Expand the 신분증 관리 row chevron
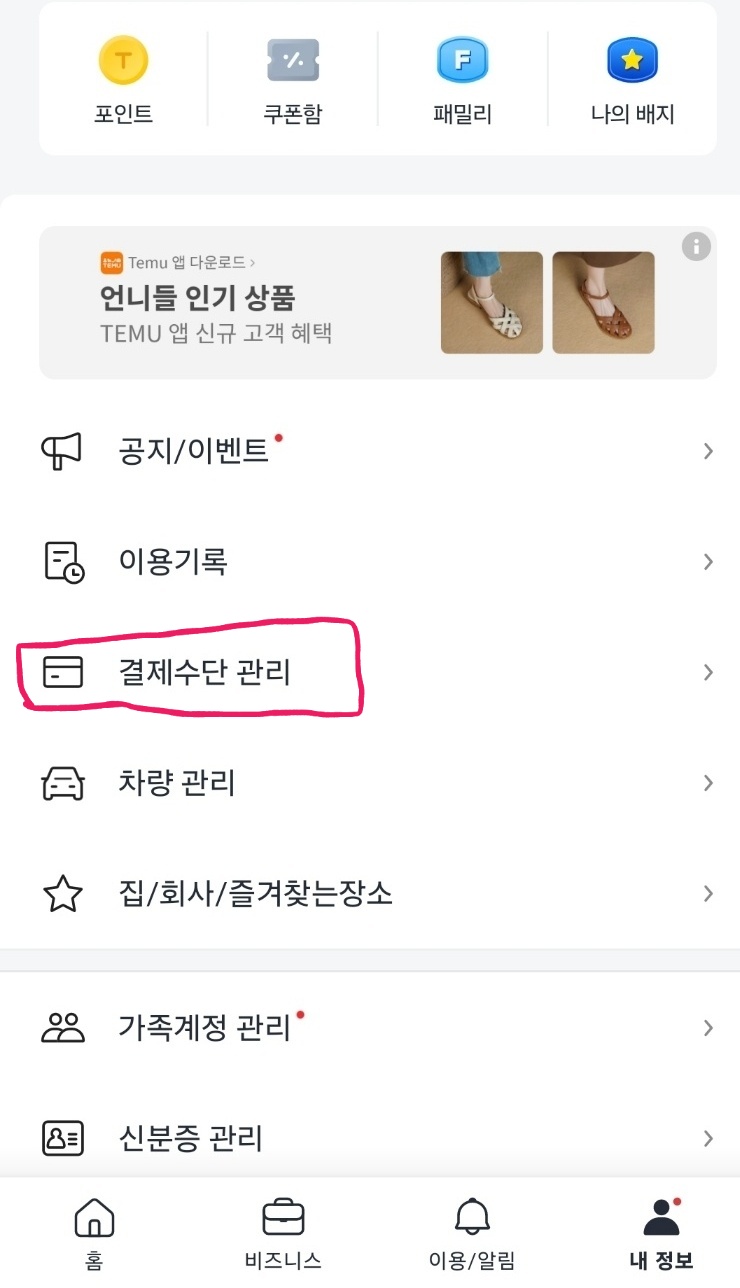 (x=708, y=1138)
